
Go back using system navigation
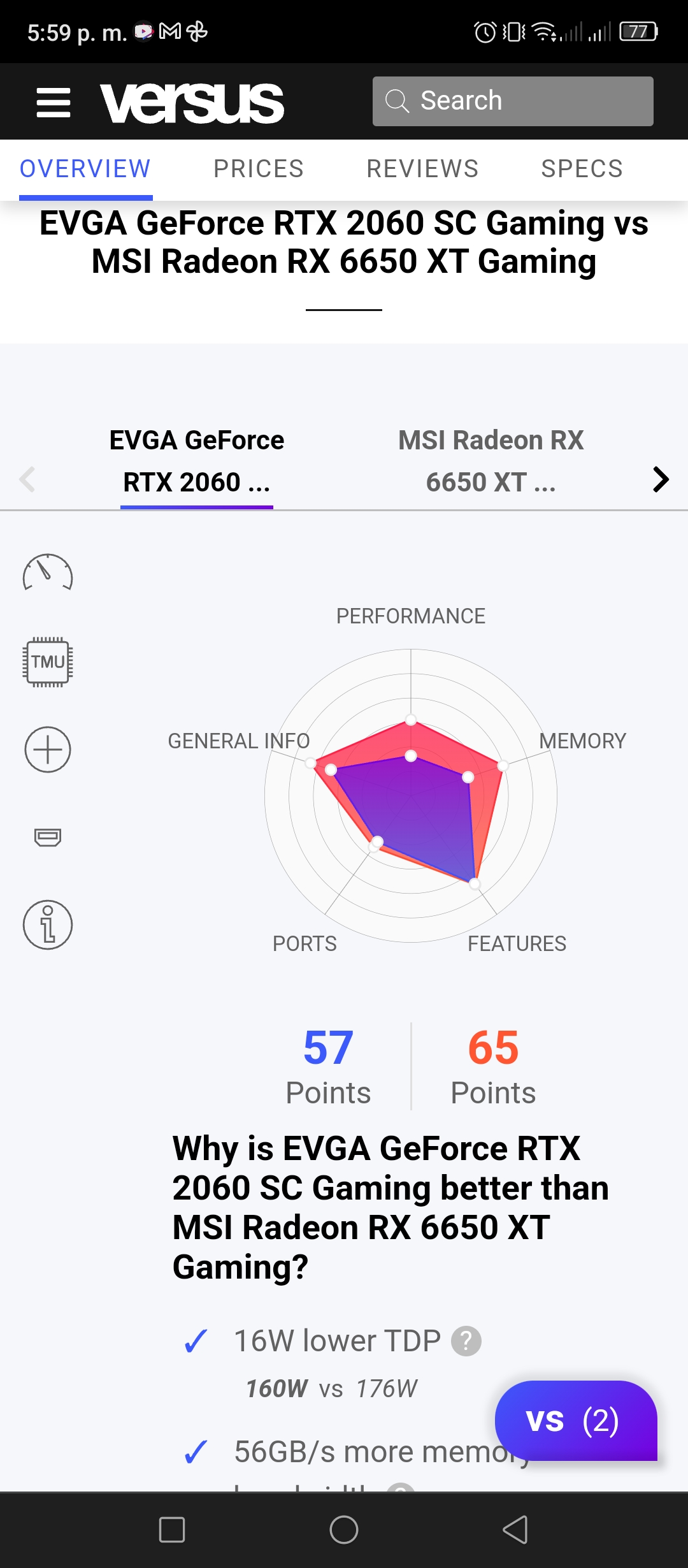pyautogui.click(x=515, y=1530)
